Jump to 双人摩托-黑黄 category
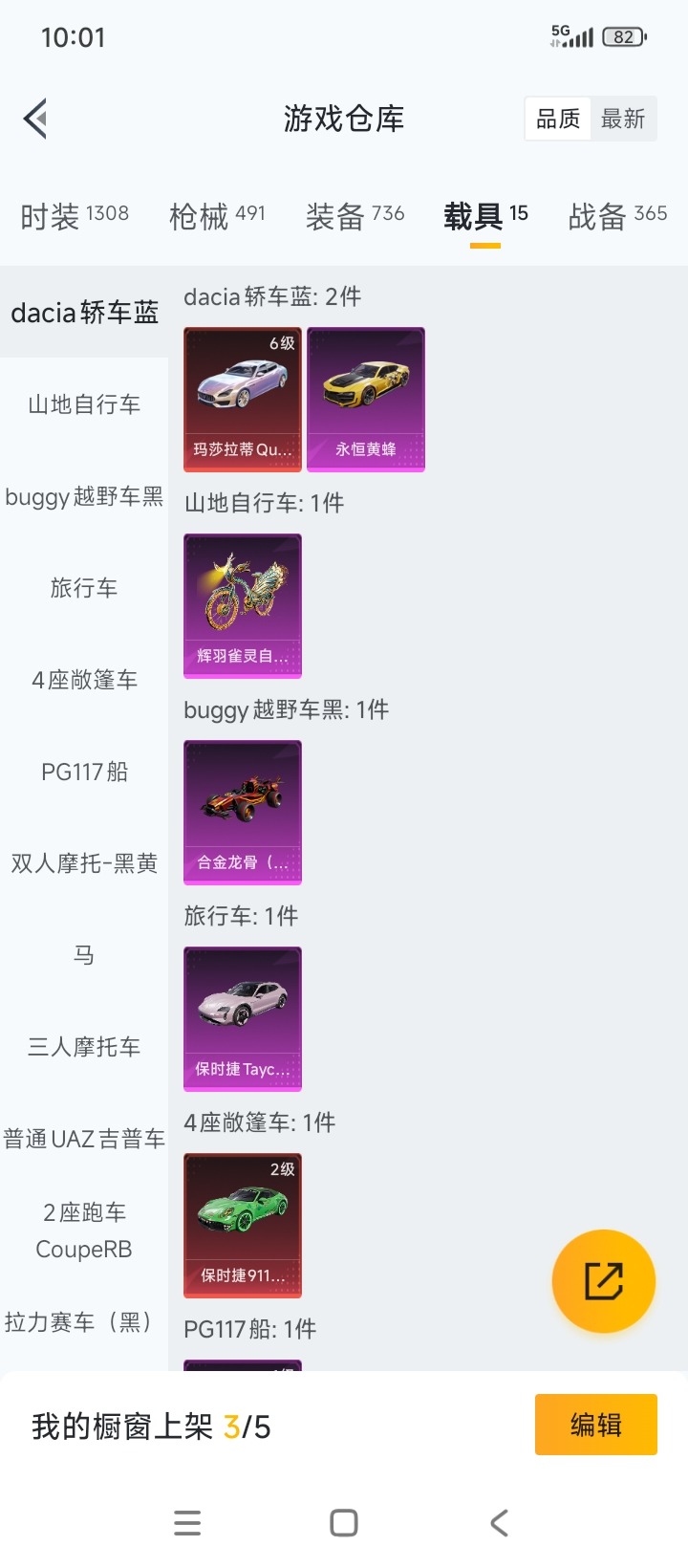The width and height of the screenshot is (688, 1568). [84, 863]
